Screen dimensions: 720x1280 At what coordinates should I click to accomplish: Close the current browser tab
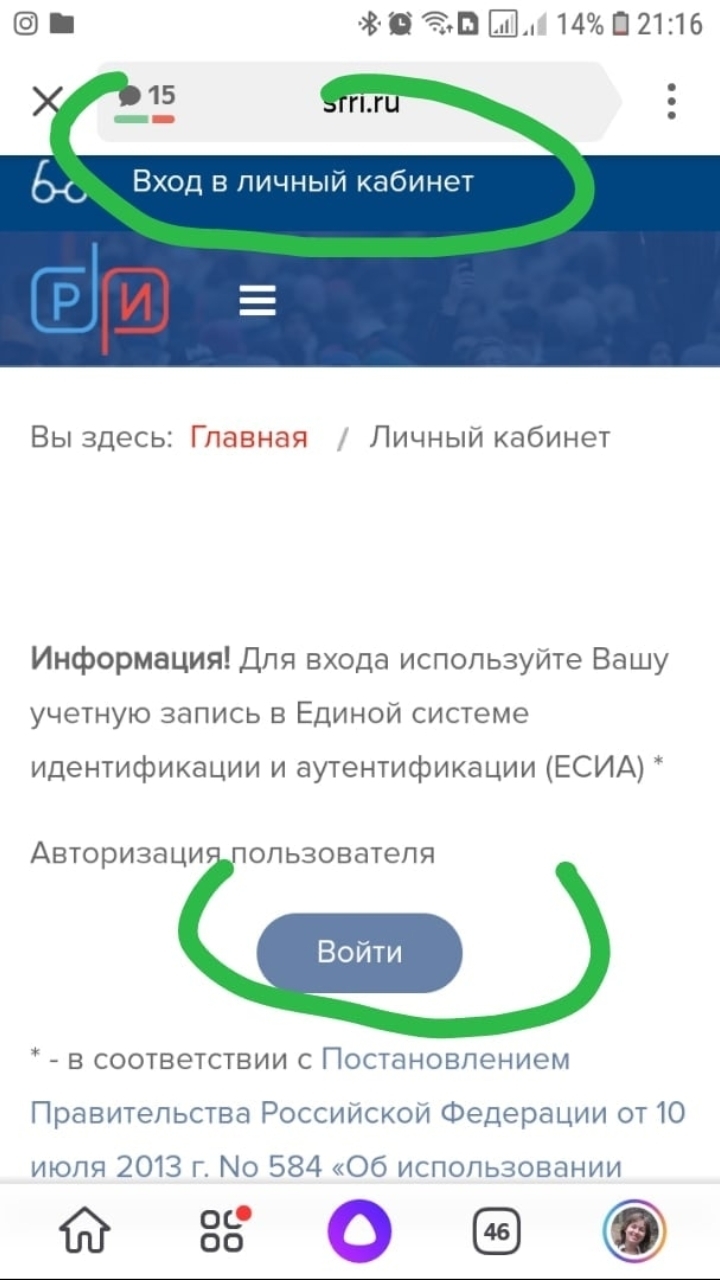tap(46, 101)
